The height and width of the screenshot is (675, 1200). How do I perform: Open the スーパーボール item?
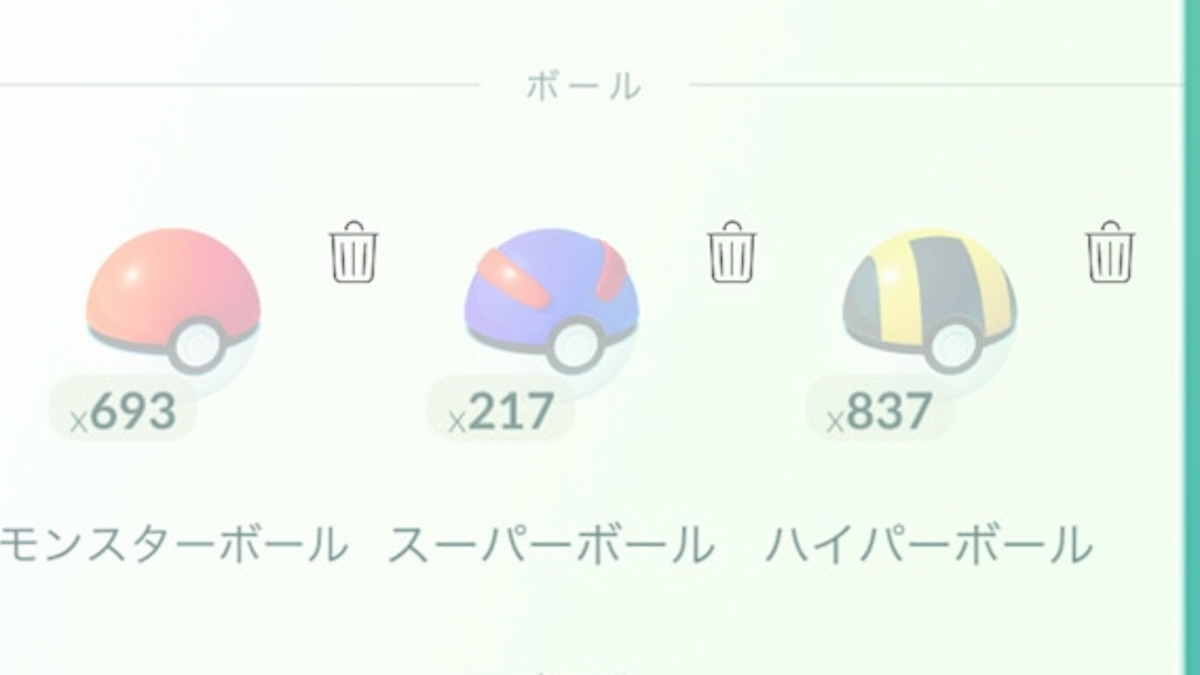(x=551, y=300)
